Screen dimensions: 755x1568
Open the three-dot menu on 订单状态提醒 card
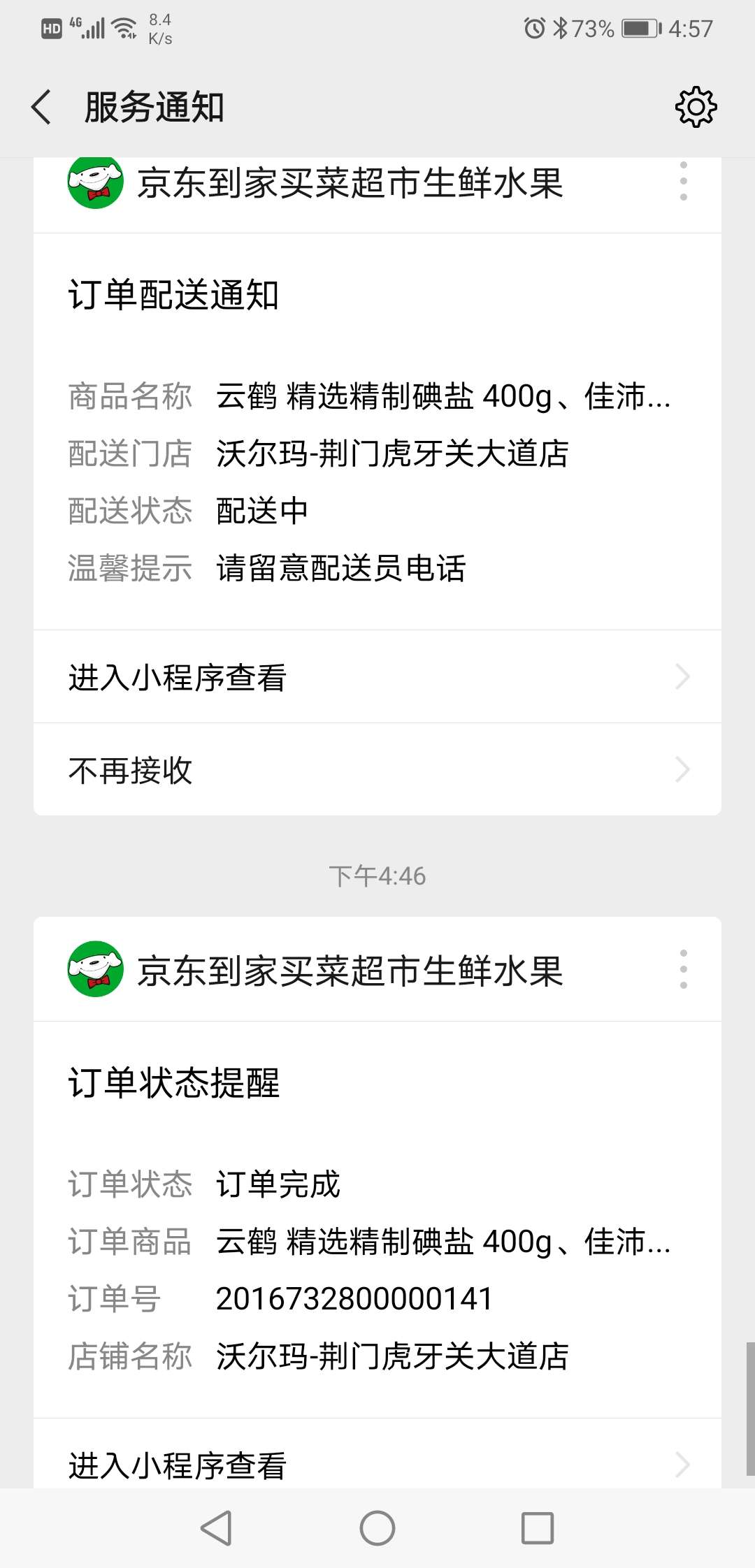tap(684, 969)
